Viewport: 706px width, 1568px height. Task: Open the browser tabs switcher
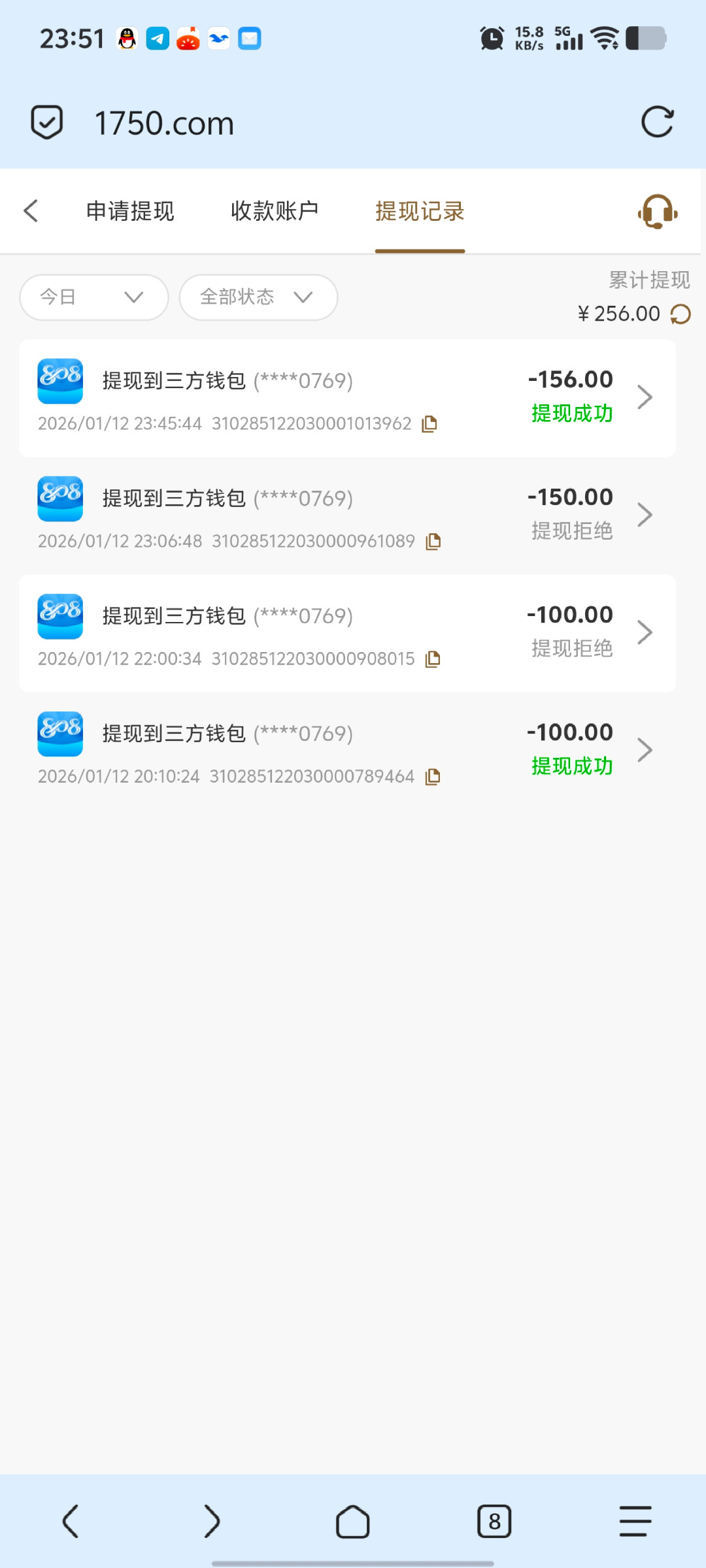(x=494, y=1522)
